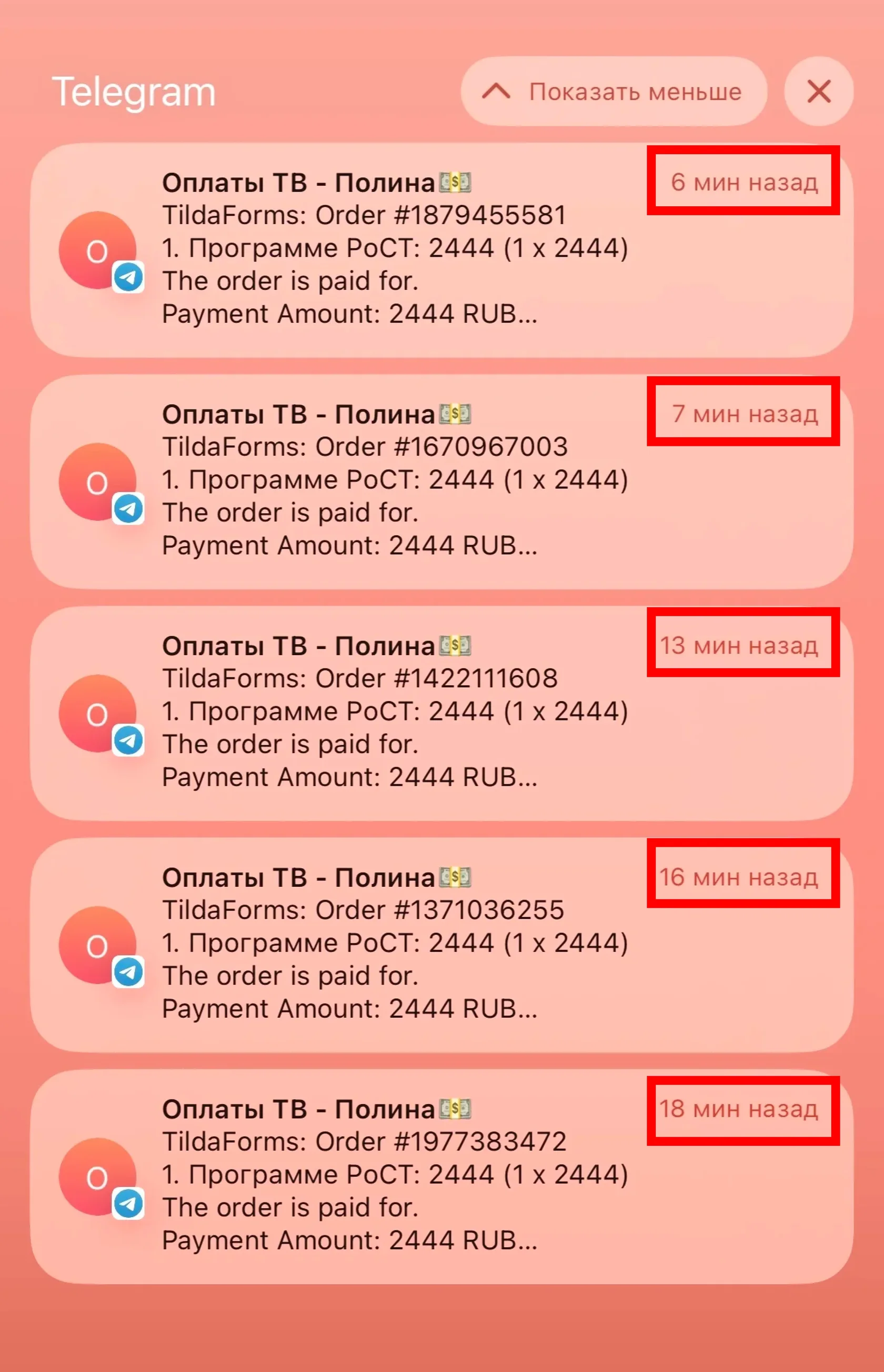
Task: Open the notification for Order #1977383472
Action: 441,1176
